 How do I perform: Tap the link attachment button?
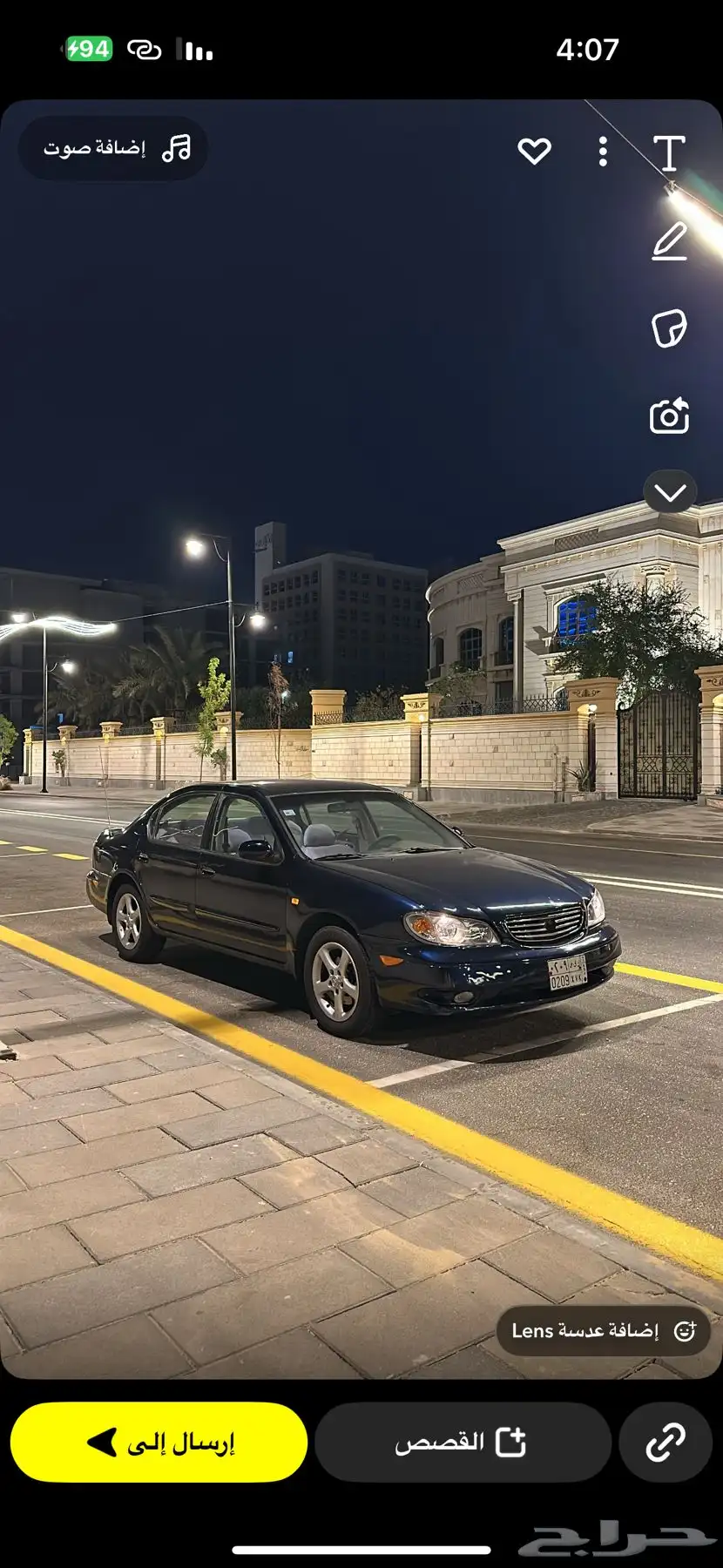(666, 1442)
